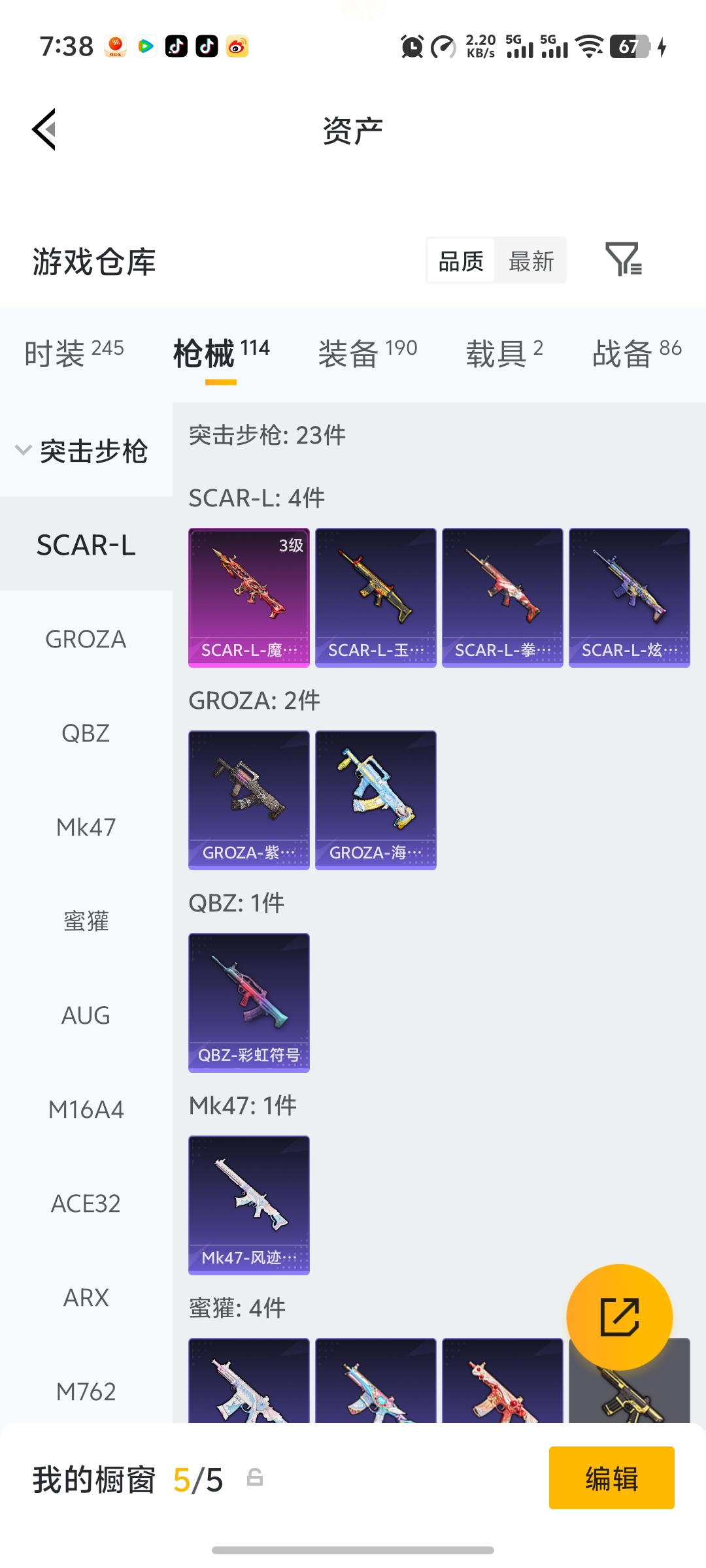706x1568 pixels.
Task: Select GROZA in the side list
Action: [86, 639]
